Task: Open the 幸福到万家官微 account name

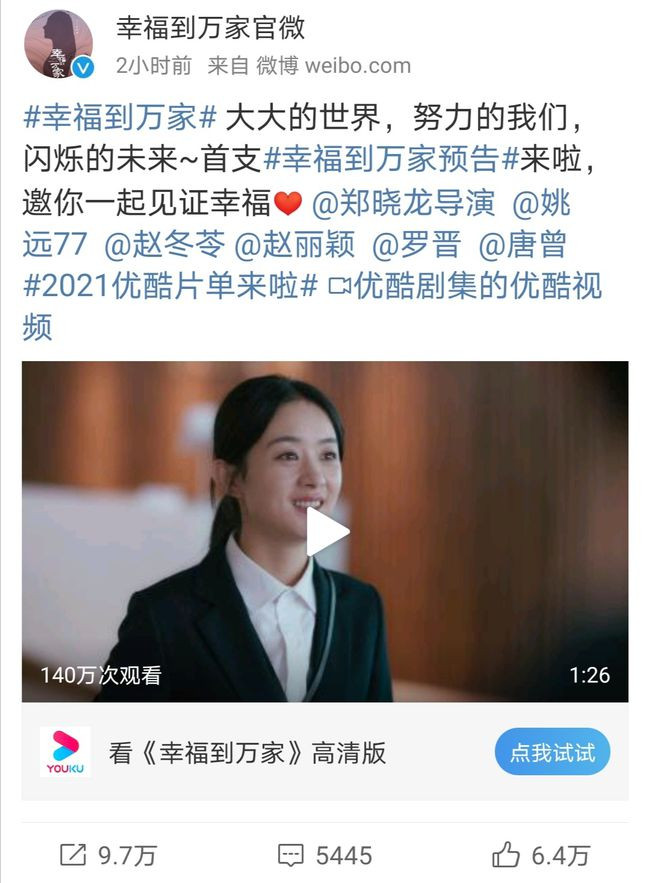Action: [210, 27]
